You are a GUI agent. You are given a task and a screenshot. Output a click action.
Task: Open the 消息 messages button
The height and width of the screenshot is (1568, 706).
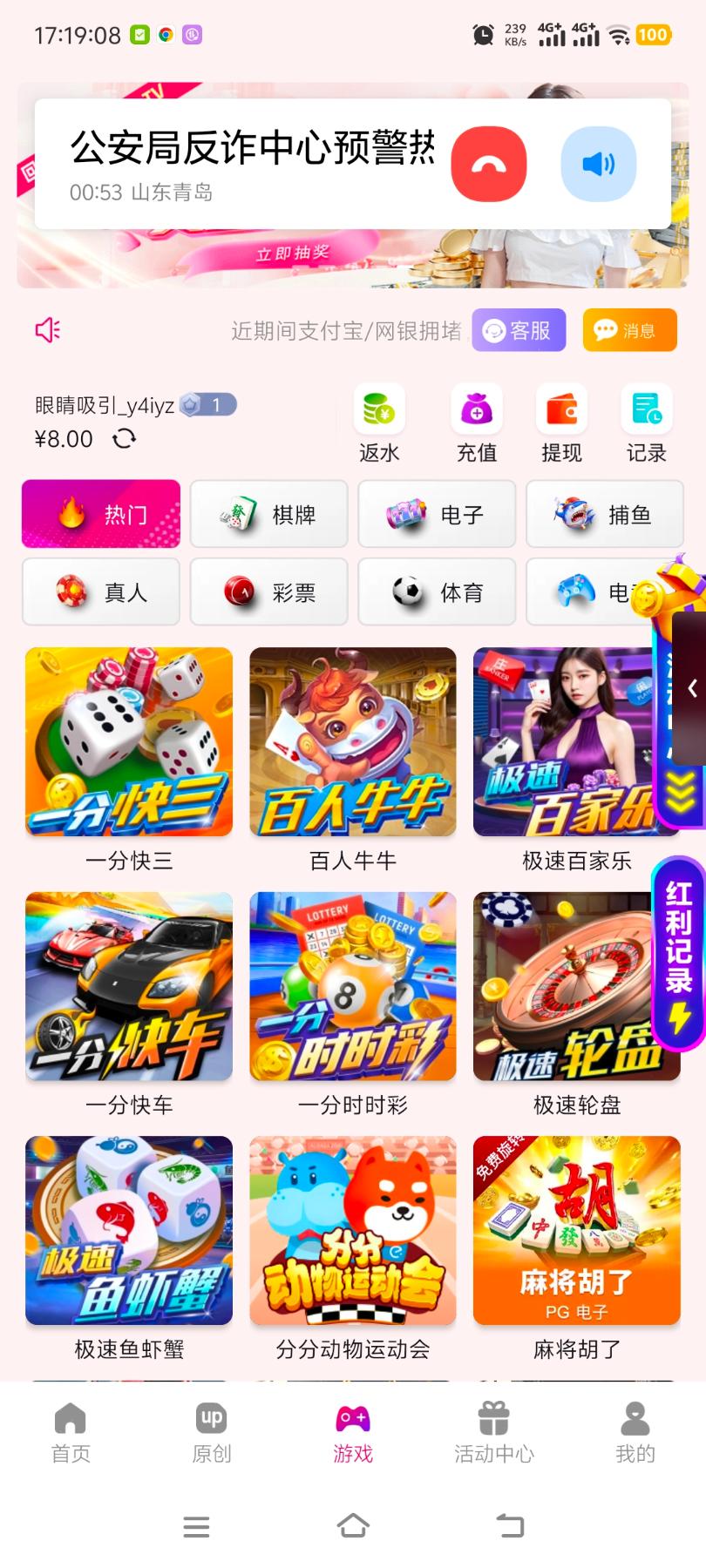[629, 330]
